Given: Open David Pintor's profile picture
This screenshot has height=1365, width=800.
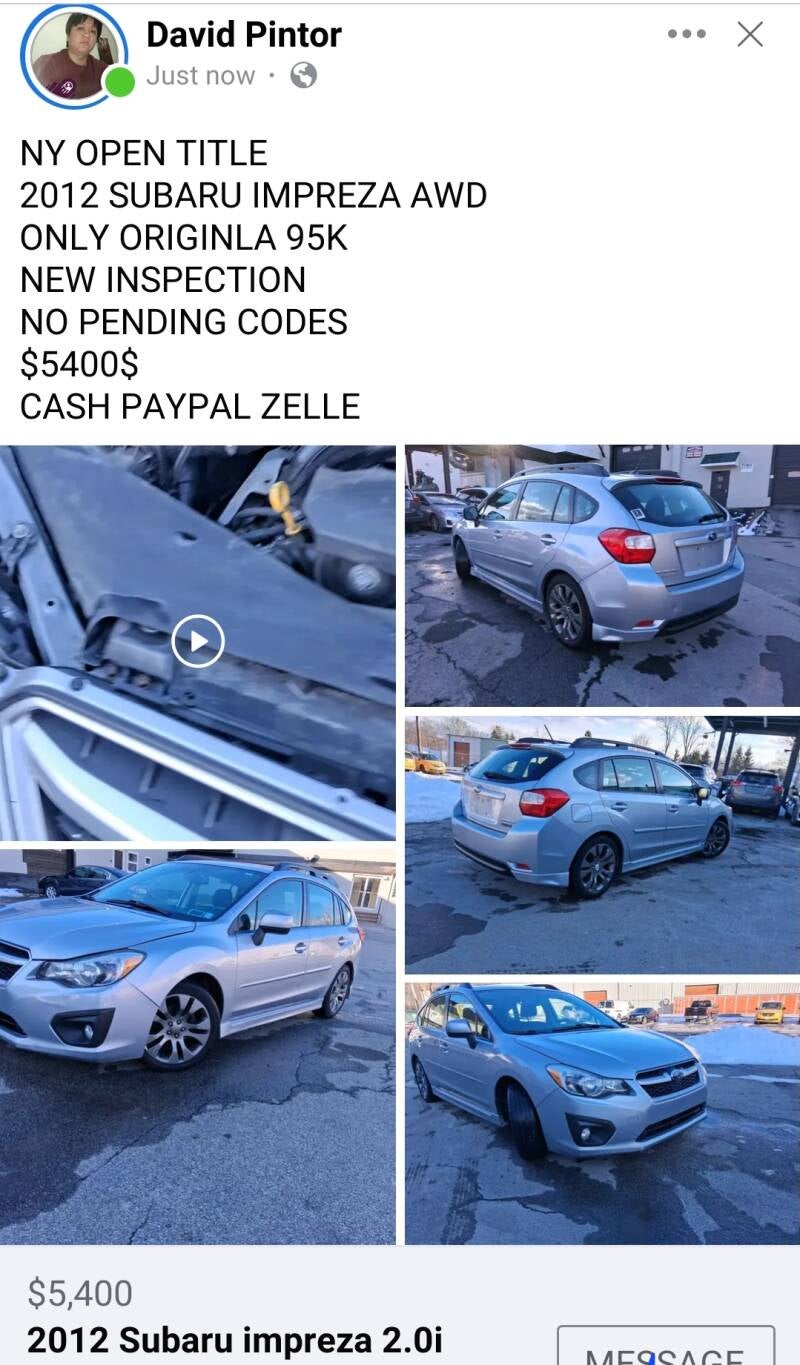Looking at the screenshot, I should (x=74, y=56).
